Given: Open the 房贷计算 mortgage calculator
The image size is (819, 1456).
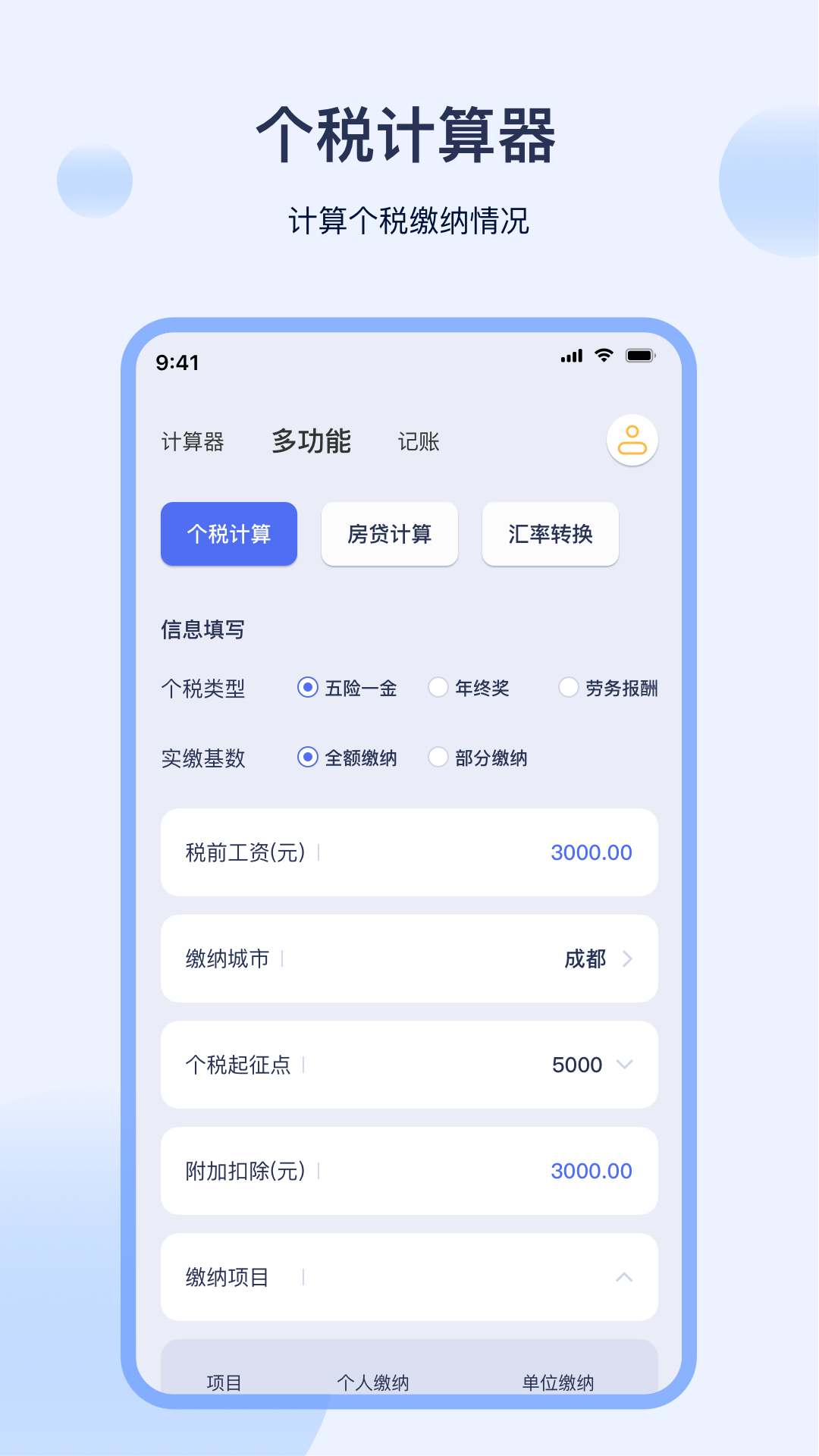Looking at the screenshot, I should (389, 535).
